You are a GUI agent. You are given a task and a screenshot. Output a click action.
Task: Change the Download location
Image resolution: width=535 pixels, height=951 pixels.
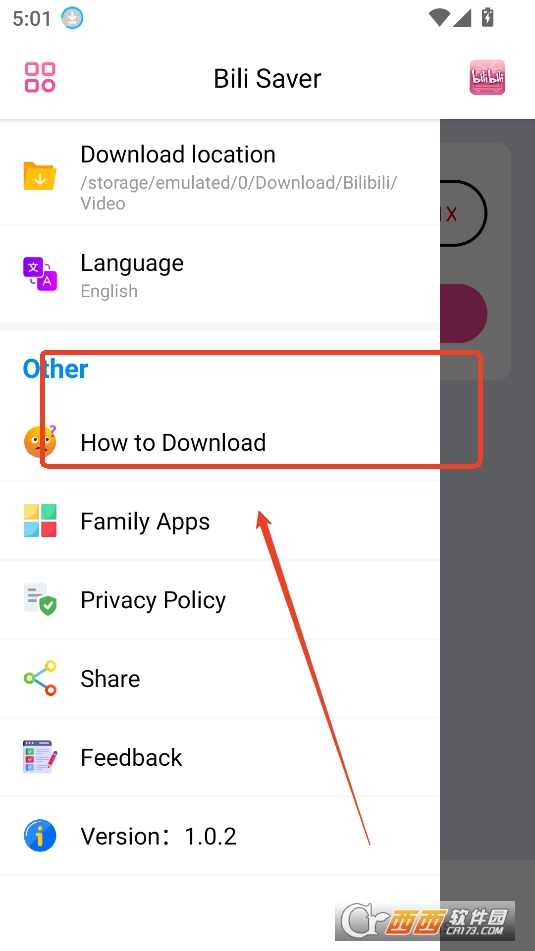[220, 173]
